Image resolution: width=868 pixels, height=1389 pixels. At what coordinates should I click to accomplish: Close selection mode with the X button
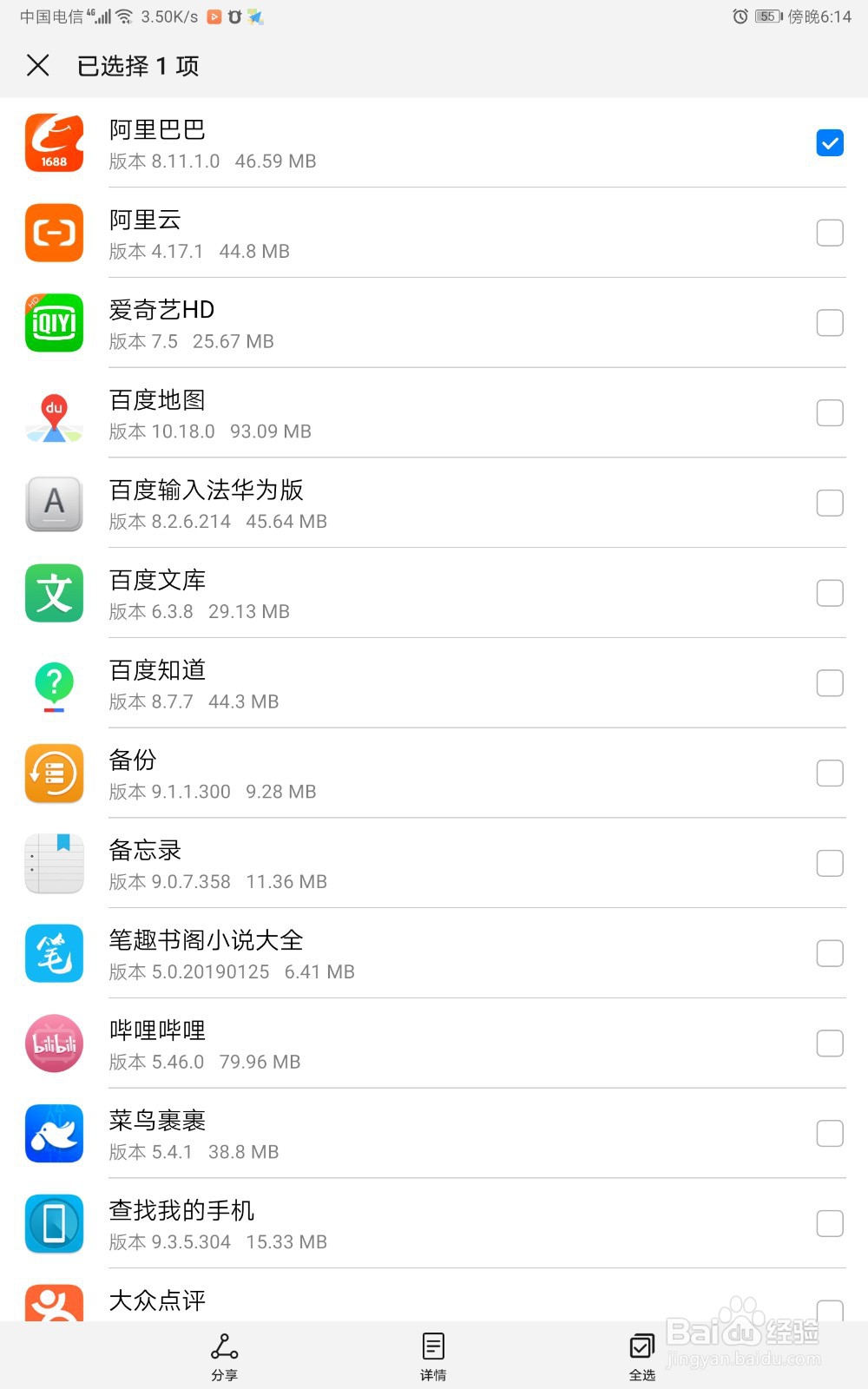[x=37, y=65]
